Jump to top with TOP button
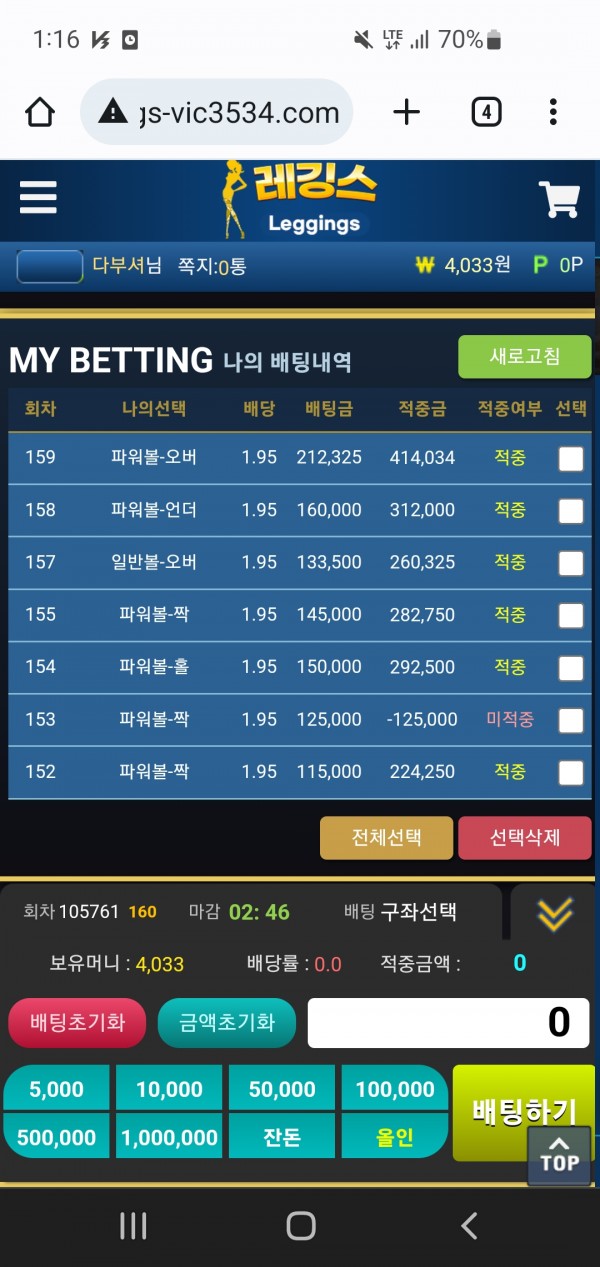Screen dimensions: 600x1267 (x=559, y=1155)
